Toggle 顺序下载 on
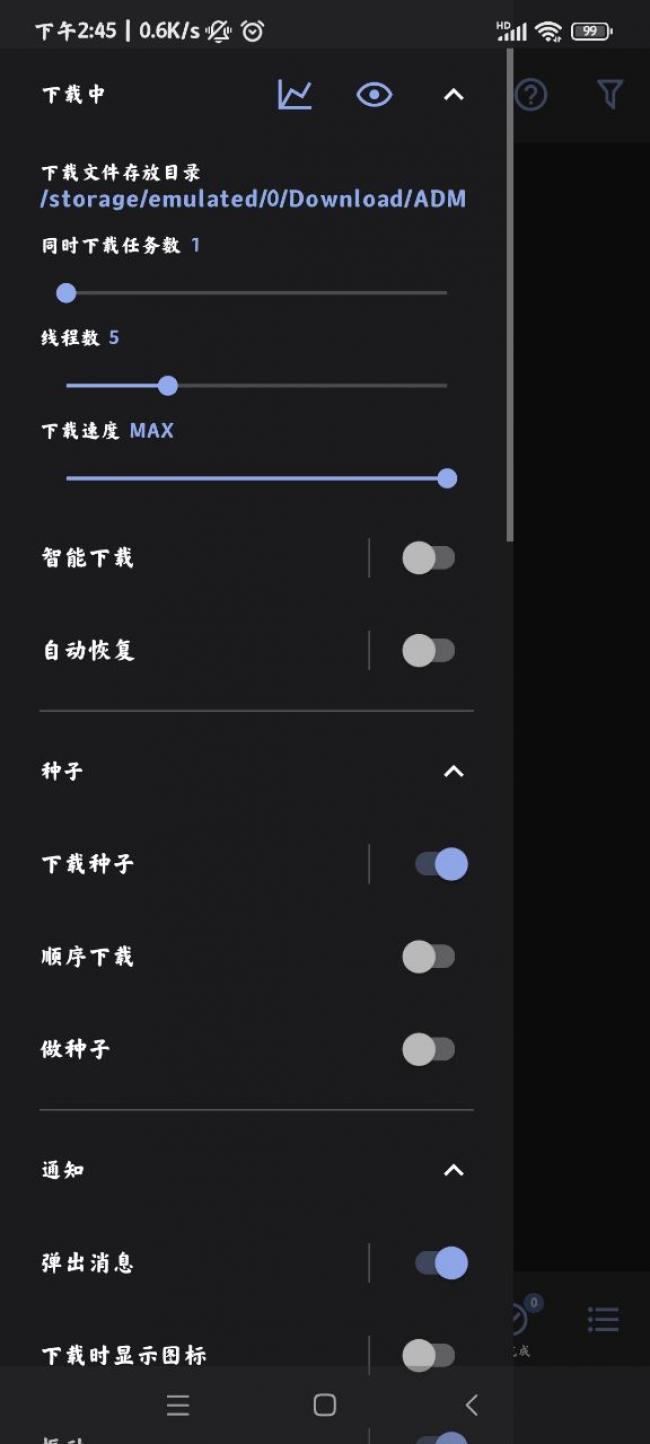Viewport: 650px width, 1444px height. pos(429,957)
